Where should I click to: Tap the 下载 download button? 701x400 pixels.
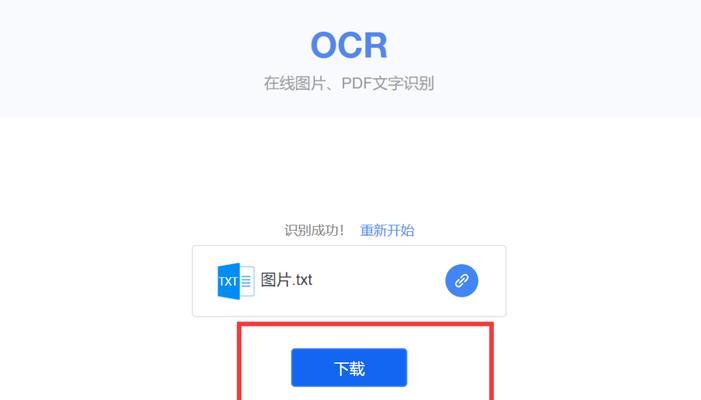coord(348,368)
